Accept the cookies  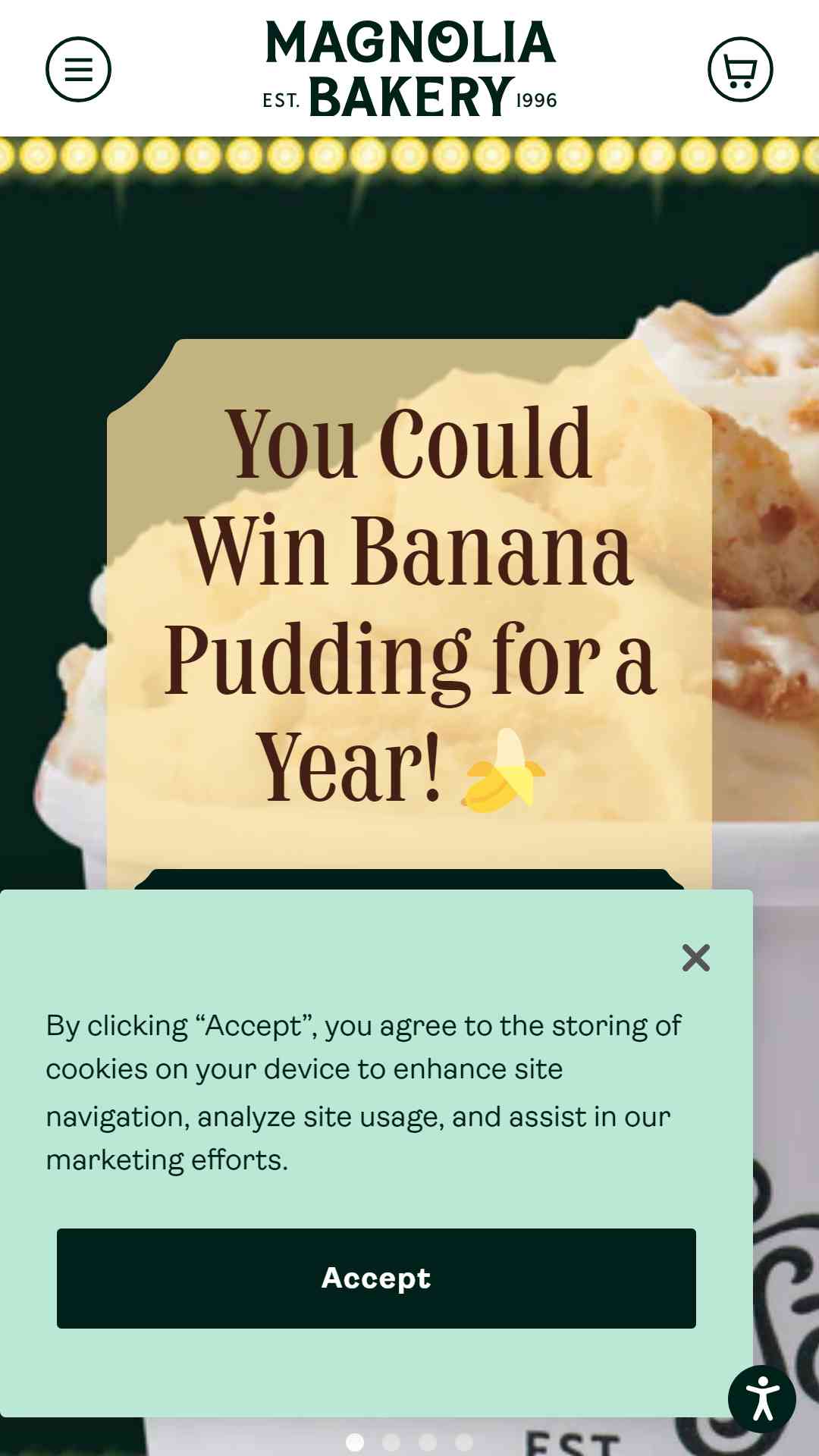(376, 1279)
